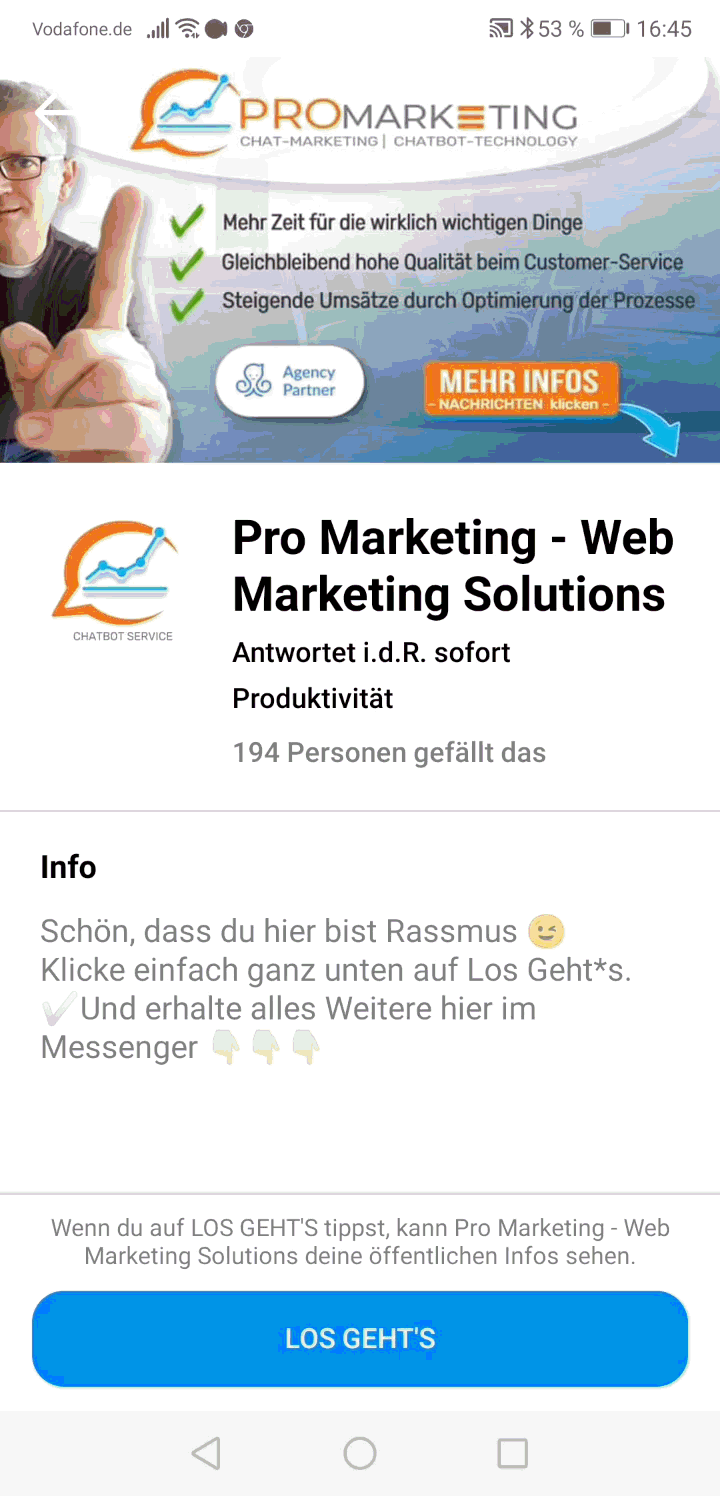Screen dimensions: 720x1496
Task: Tap the system back button
Action: tap(206, 1453)
